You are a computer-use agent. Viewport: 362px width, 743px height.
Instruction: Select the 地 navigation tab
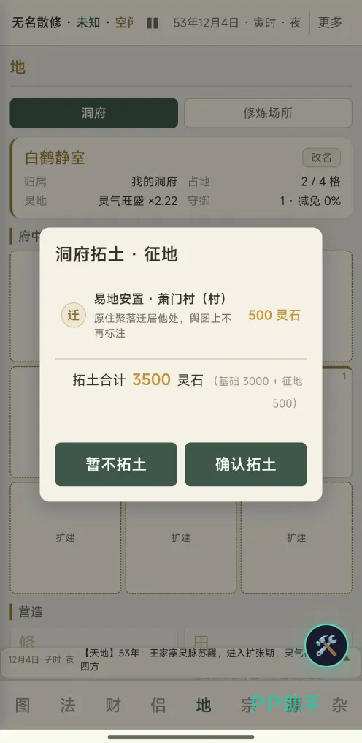click(203, 705)
